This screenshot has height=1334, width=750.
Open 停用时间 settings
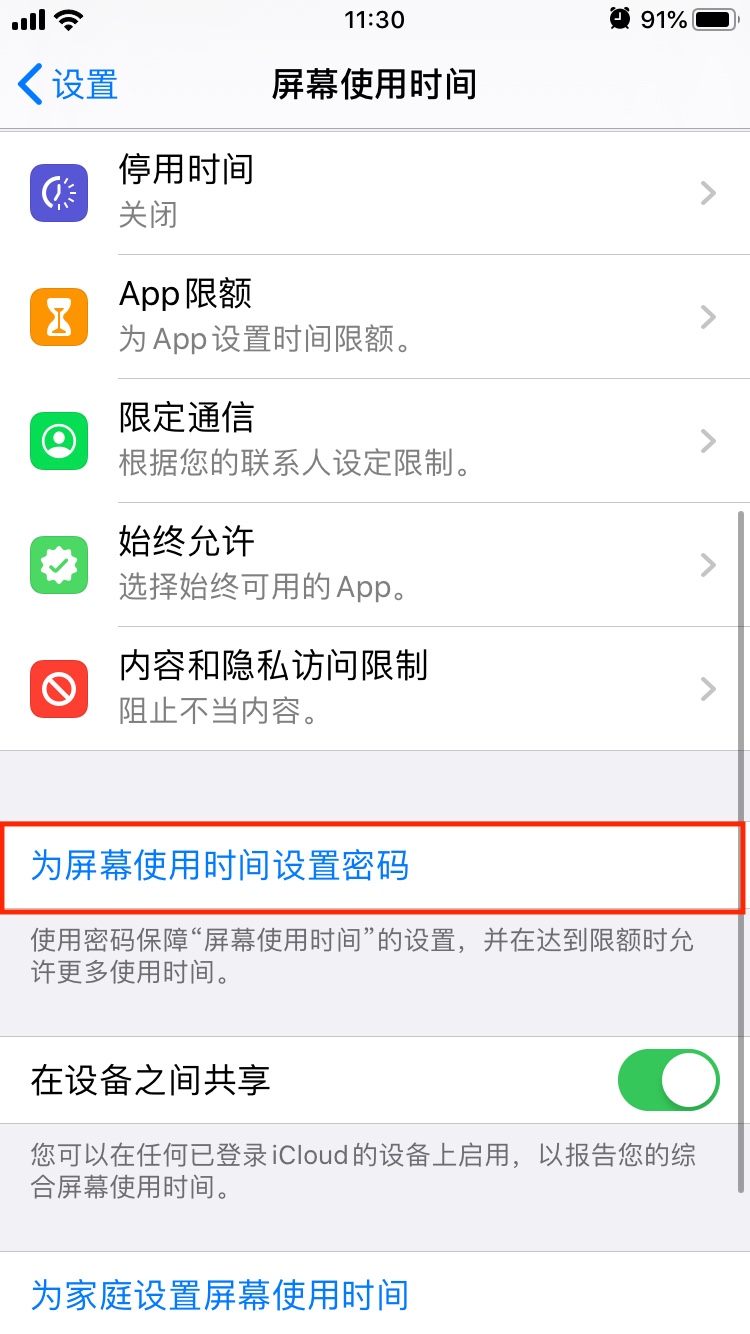click(x=375, y=192)
